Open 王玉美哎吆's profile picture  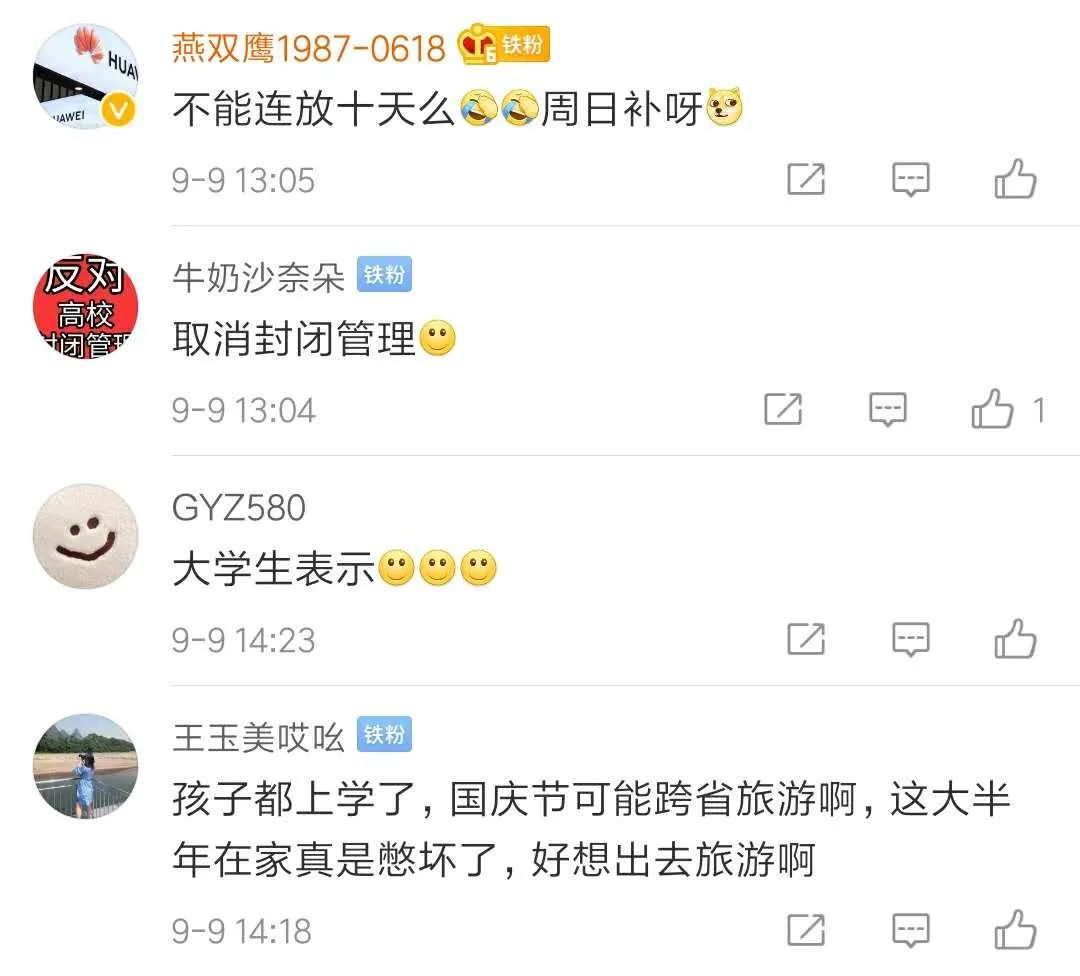[85, 767]
